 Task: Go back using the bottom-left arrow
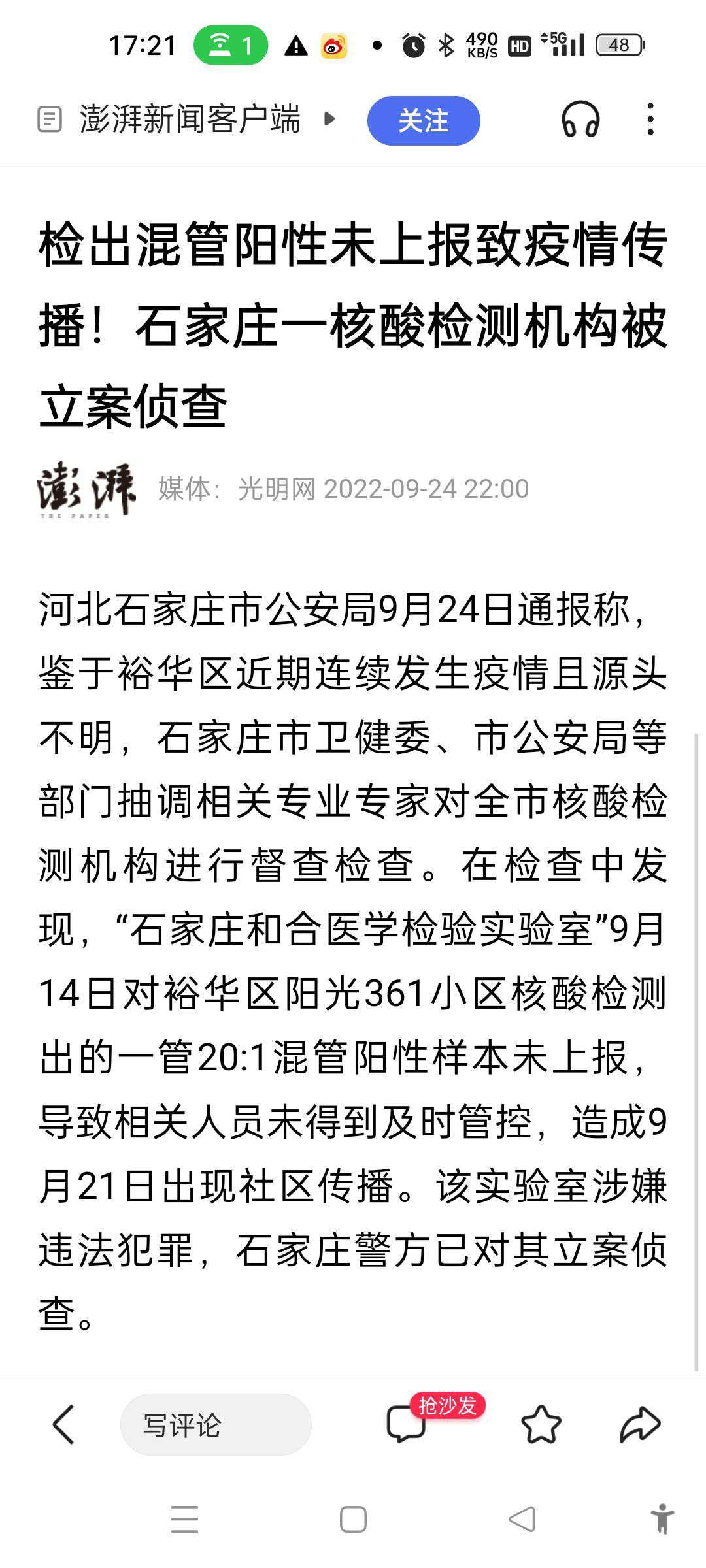pos(63,1424)
